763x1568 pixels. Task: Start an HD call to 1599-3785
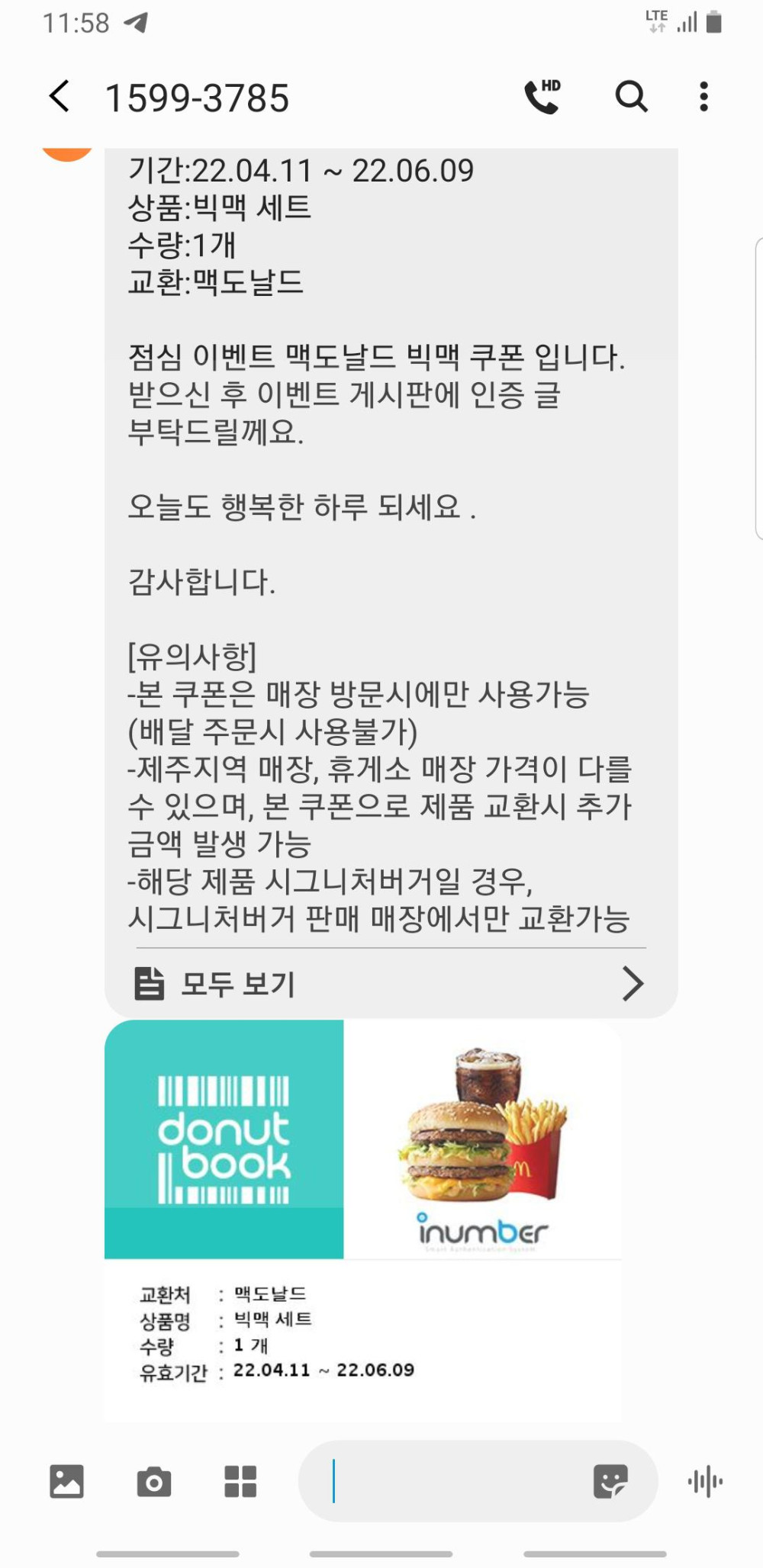(542, 97)
